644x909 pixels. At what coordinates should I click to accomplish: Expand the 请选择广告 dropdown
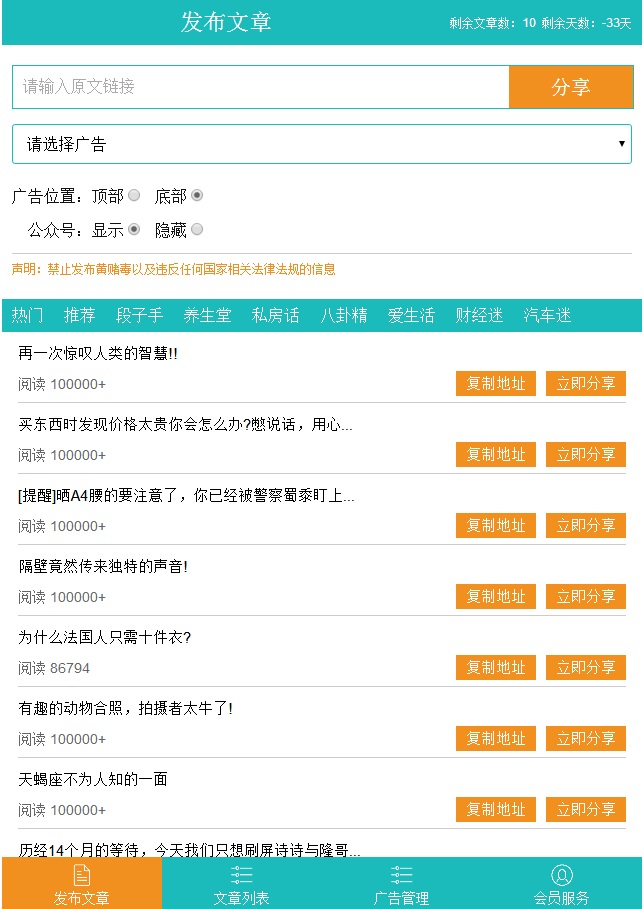tap(322, 144)
